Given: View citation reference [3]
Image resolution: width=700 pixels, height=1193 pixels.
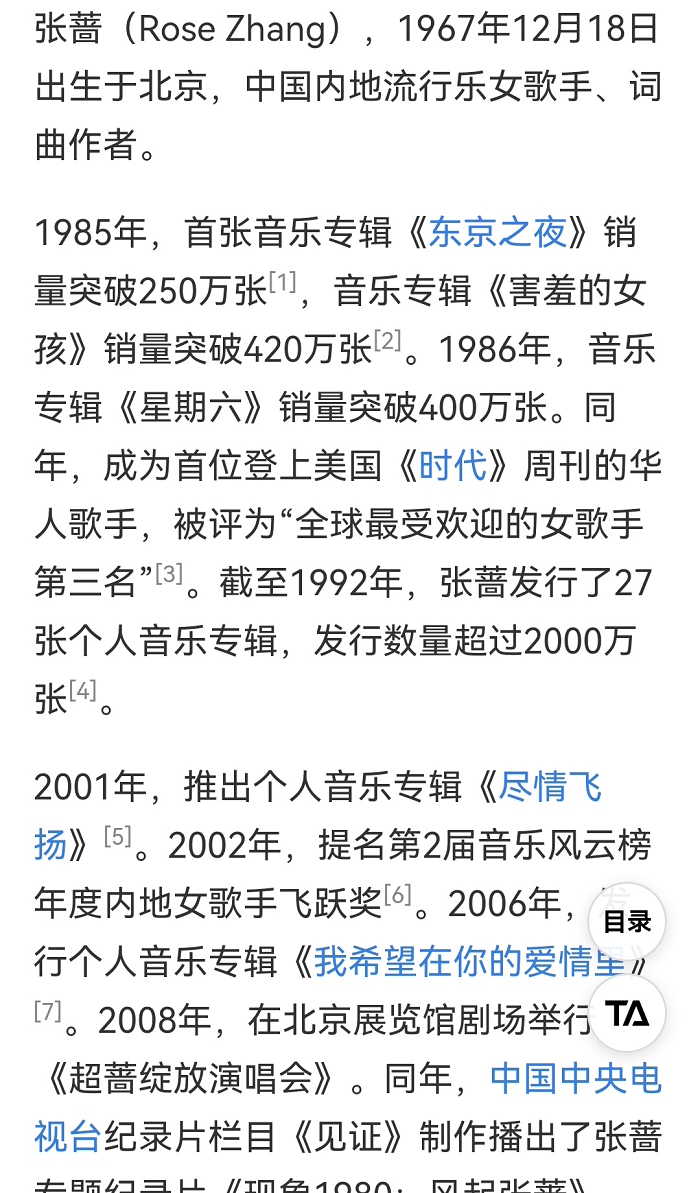Looking at the screenshot, I should pos(169,573).
